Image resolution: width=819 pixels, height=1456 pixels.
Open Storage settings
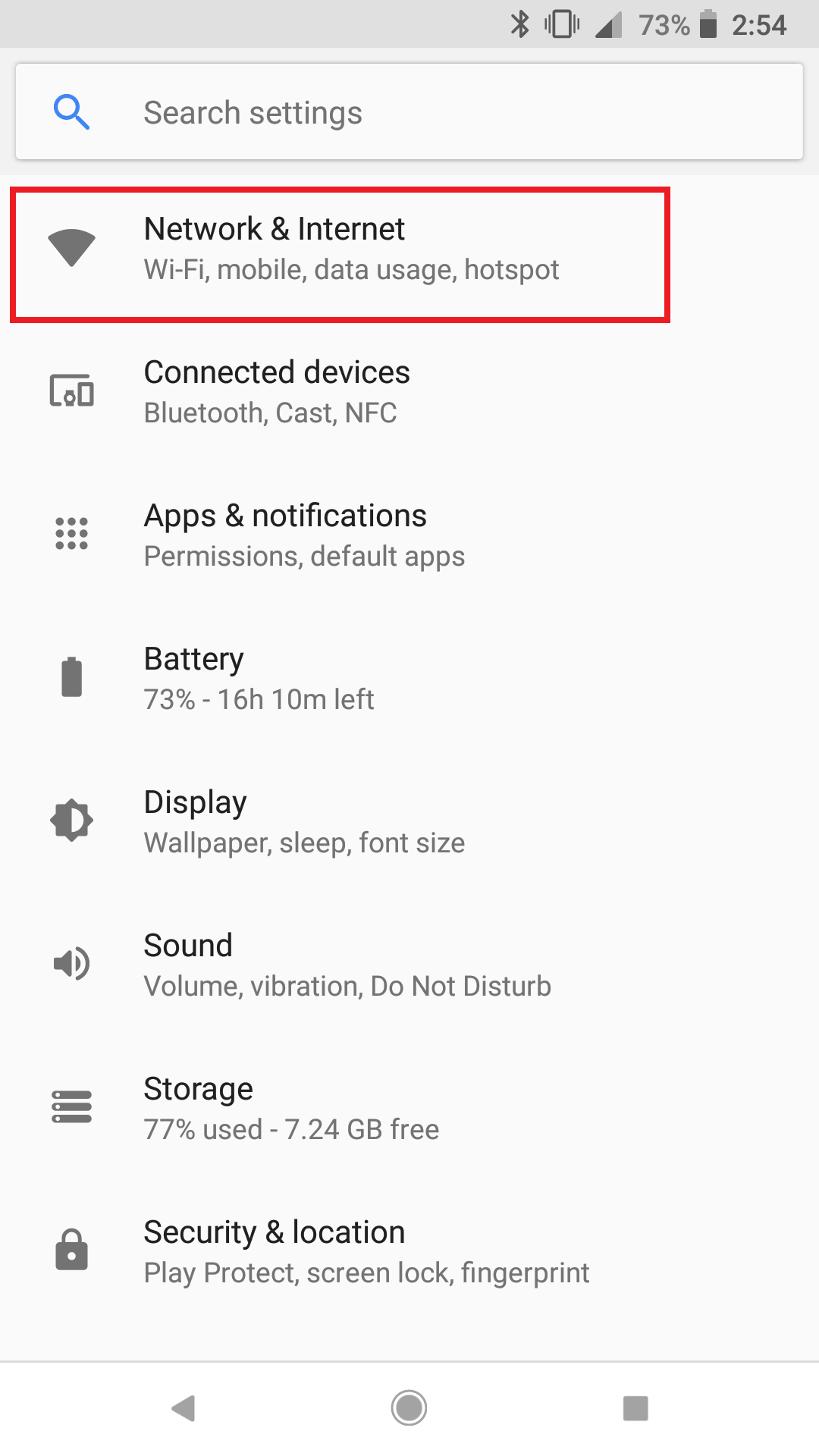[x=409, y=1108]
